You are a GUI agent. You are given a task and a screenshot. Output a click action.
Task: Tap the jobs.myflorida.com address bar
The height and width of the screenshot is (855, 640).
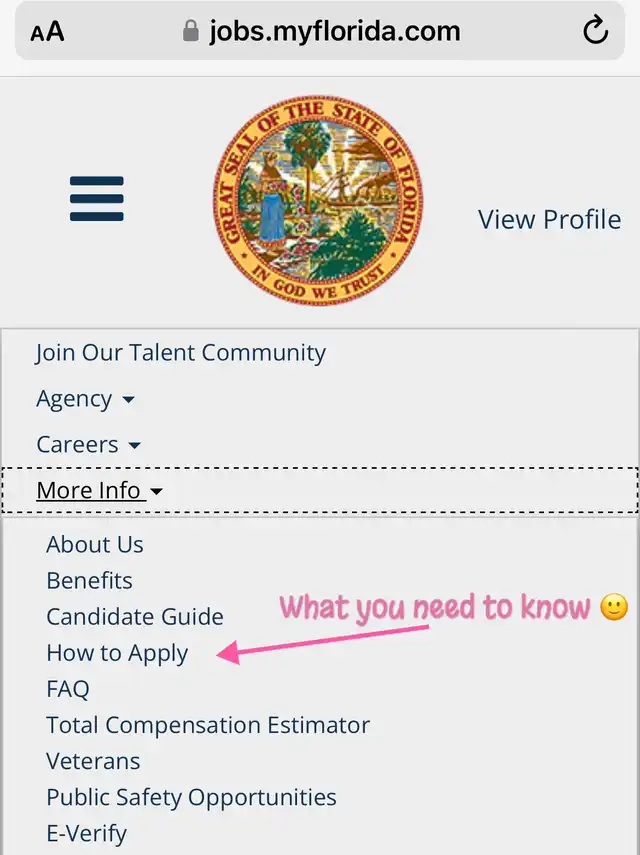click(320, 31)
